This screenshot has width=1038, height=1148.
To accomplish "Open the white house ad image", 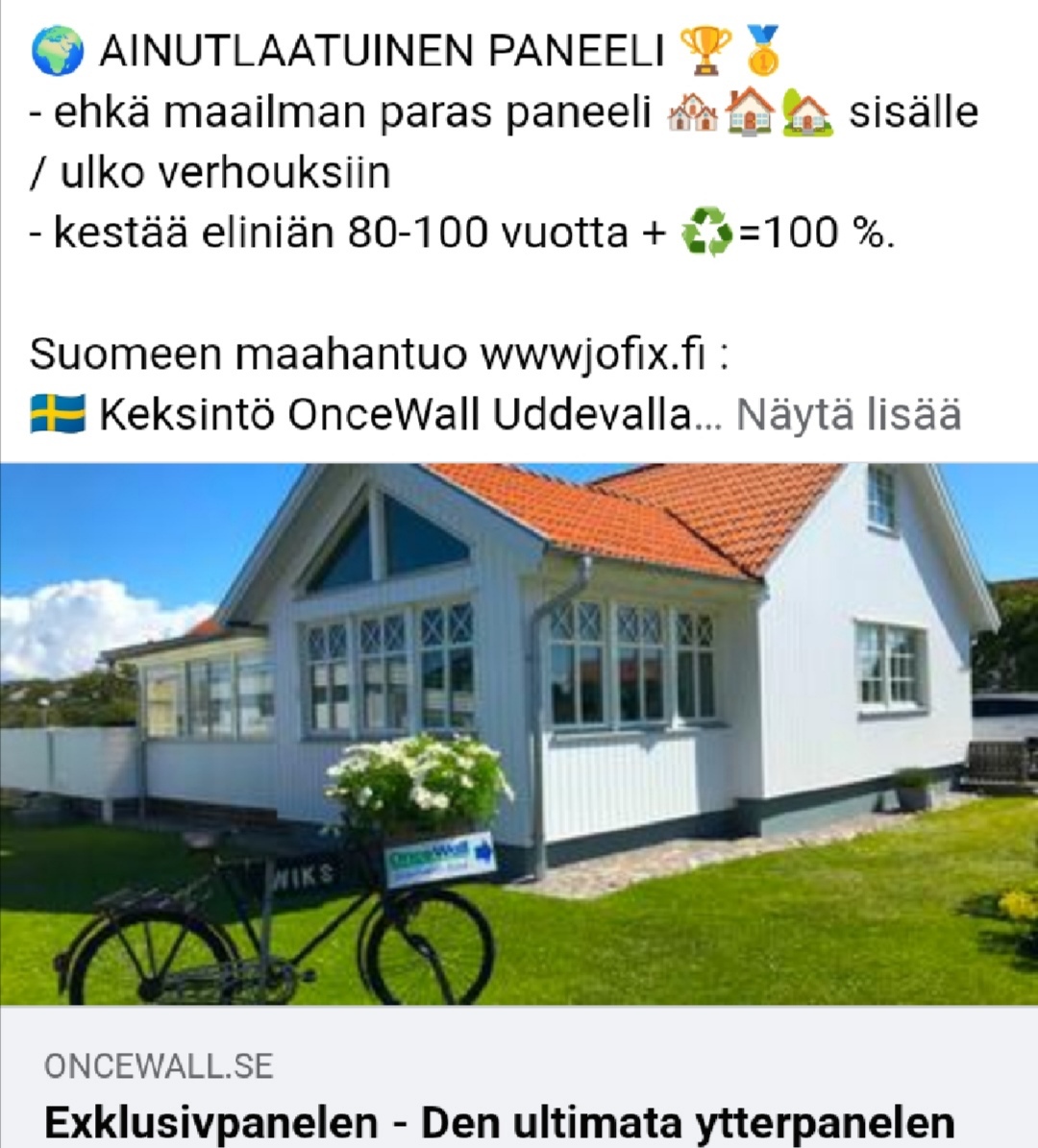I will coord(519,734).
